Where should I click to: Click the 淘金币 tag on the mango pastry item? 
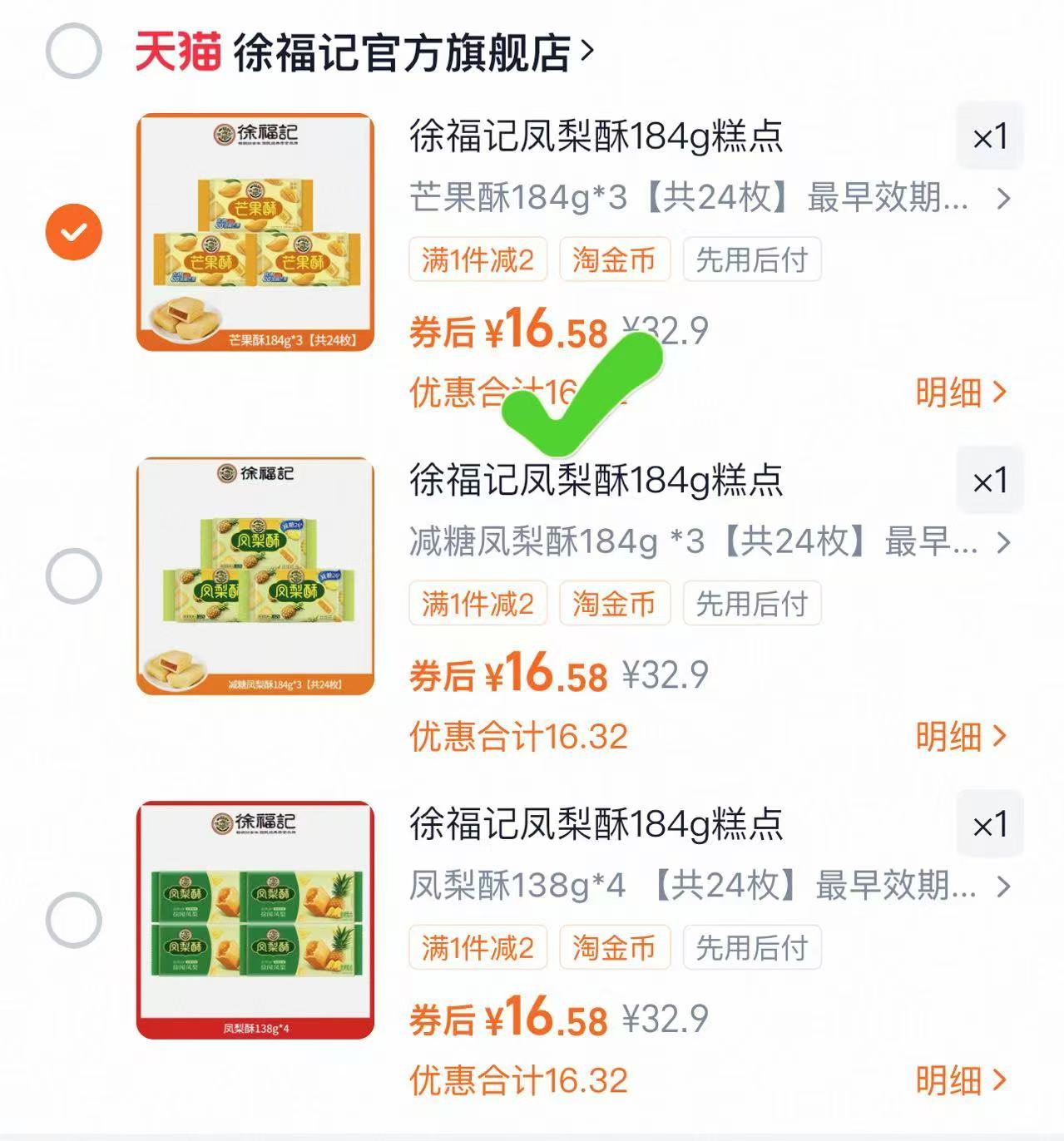(614, 259)
